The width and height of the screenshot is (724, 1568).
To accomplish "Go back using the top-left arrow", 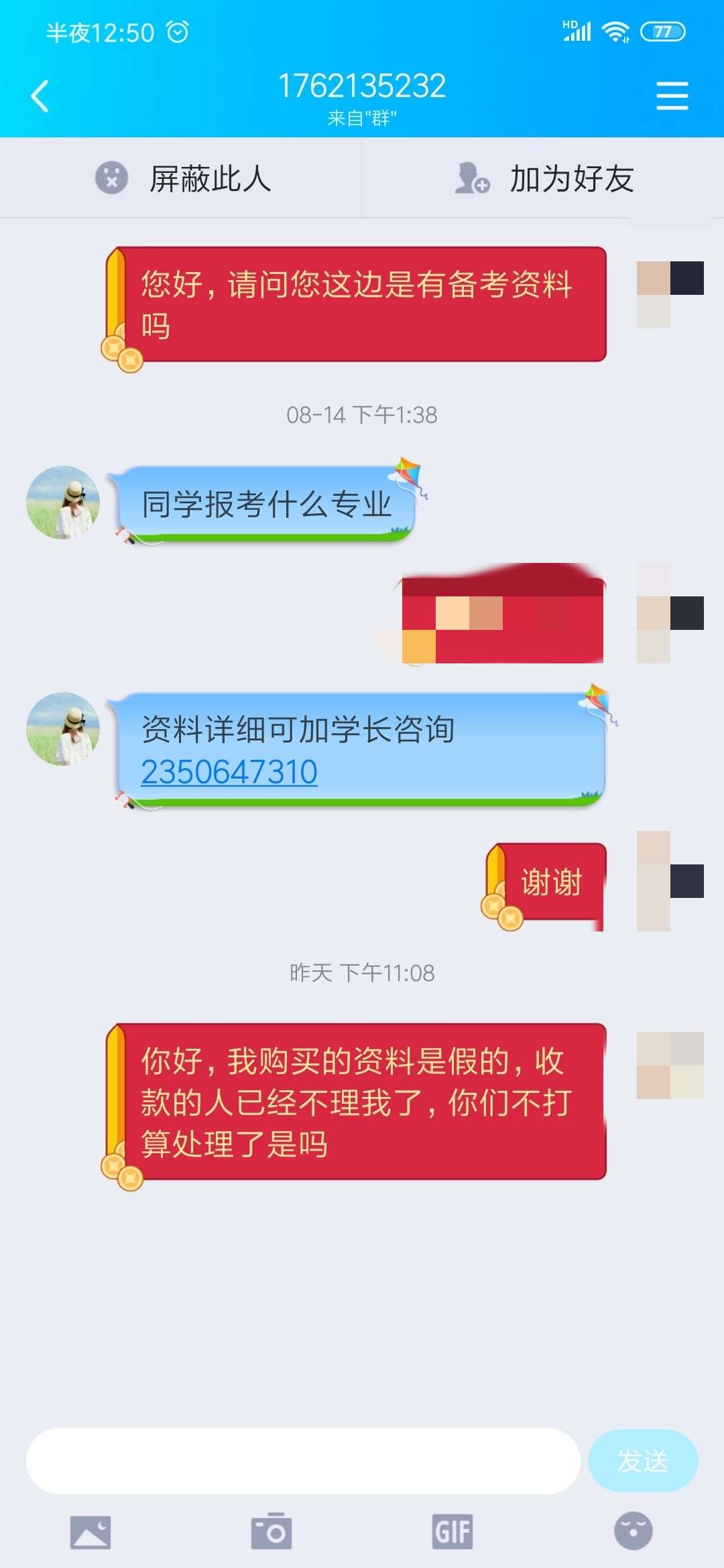I will 40,96.
